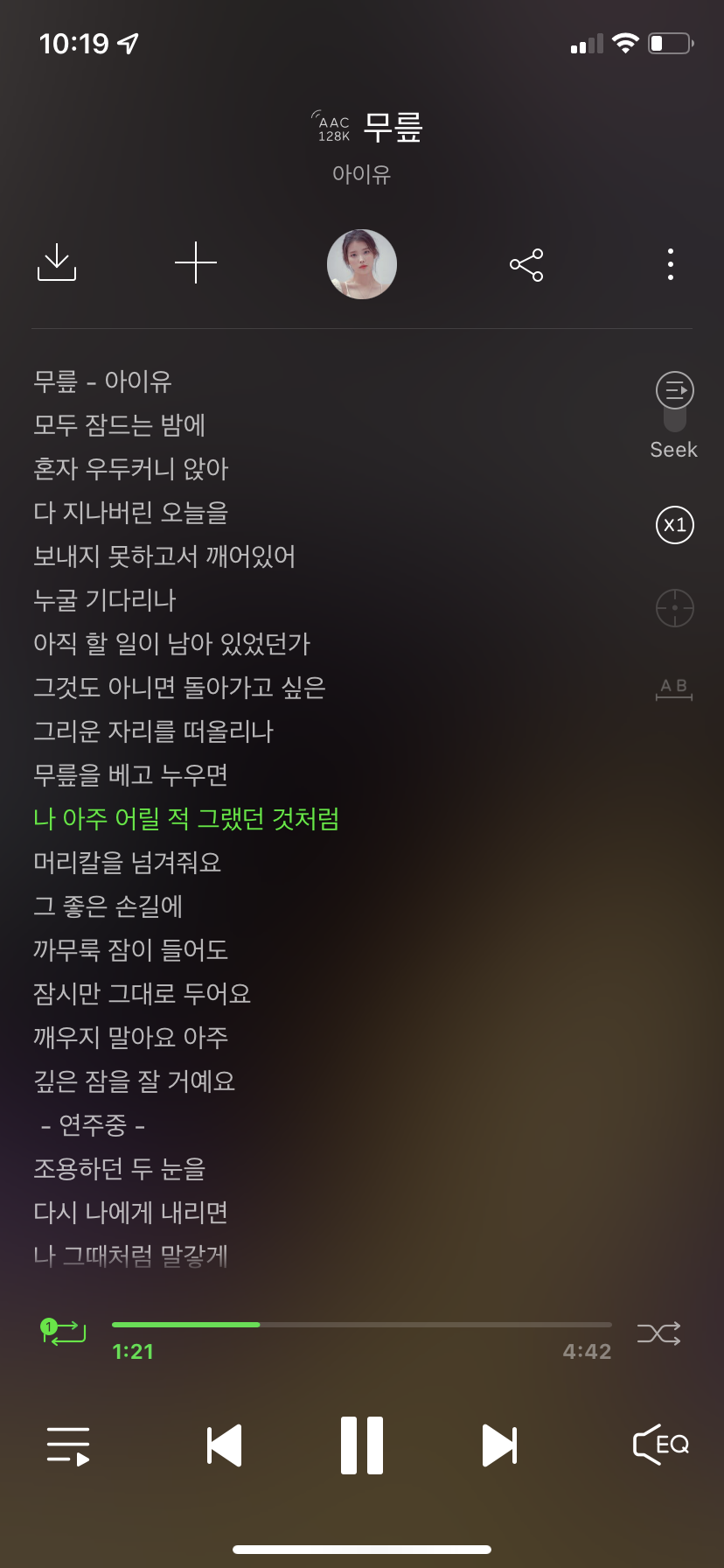
Task: Open the circular album artwork
Action: (361, 263)
